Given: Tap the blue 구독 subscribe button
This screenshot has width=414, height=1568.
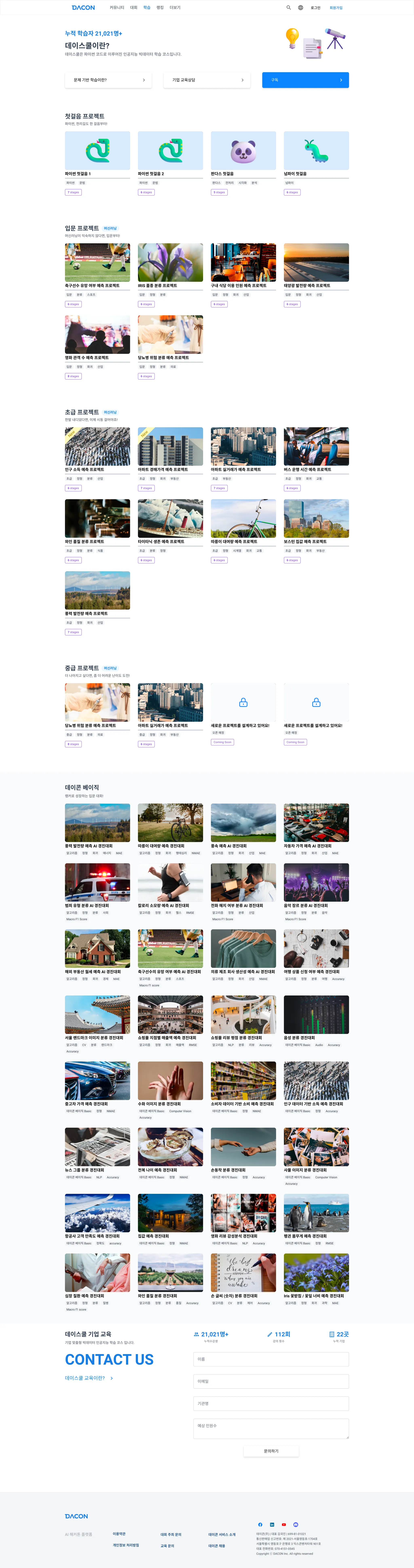Looking at the screenshot, I should (x=305, y=80).
